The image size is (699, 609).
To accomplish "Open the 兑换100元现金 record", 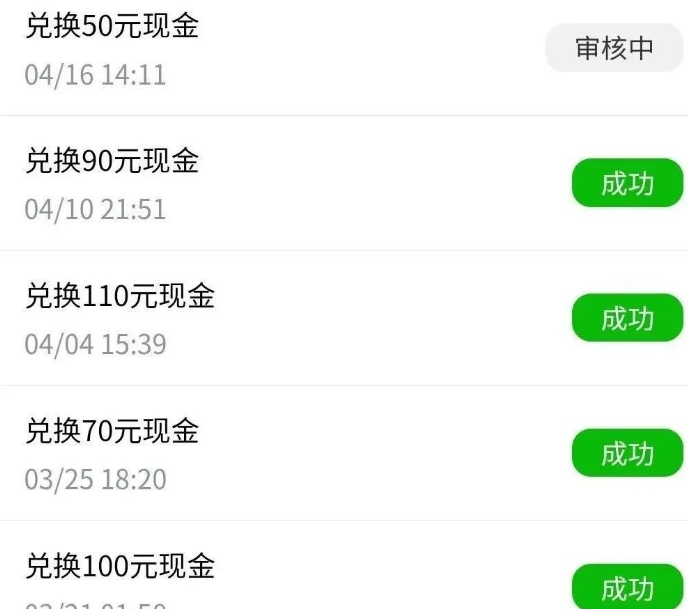I will pos(119,567).
